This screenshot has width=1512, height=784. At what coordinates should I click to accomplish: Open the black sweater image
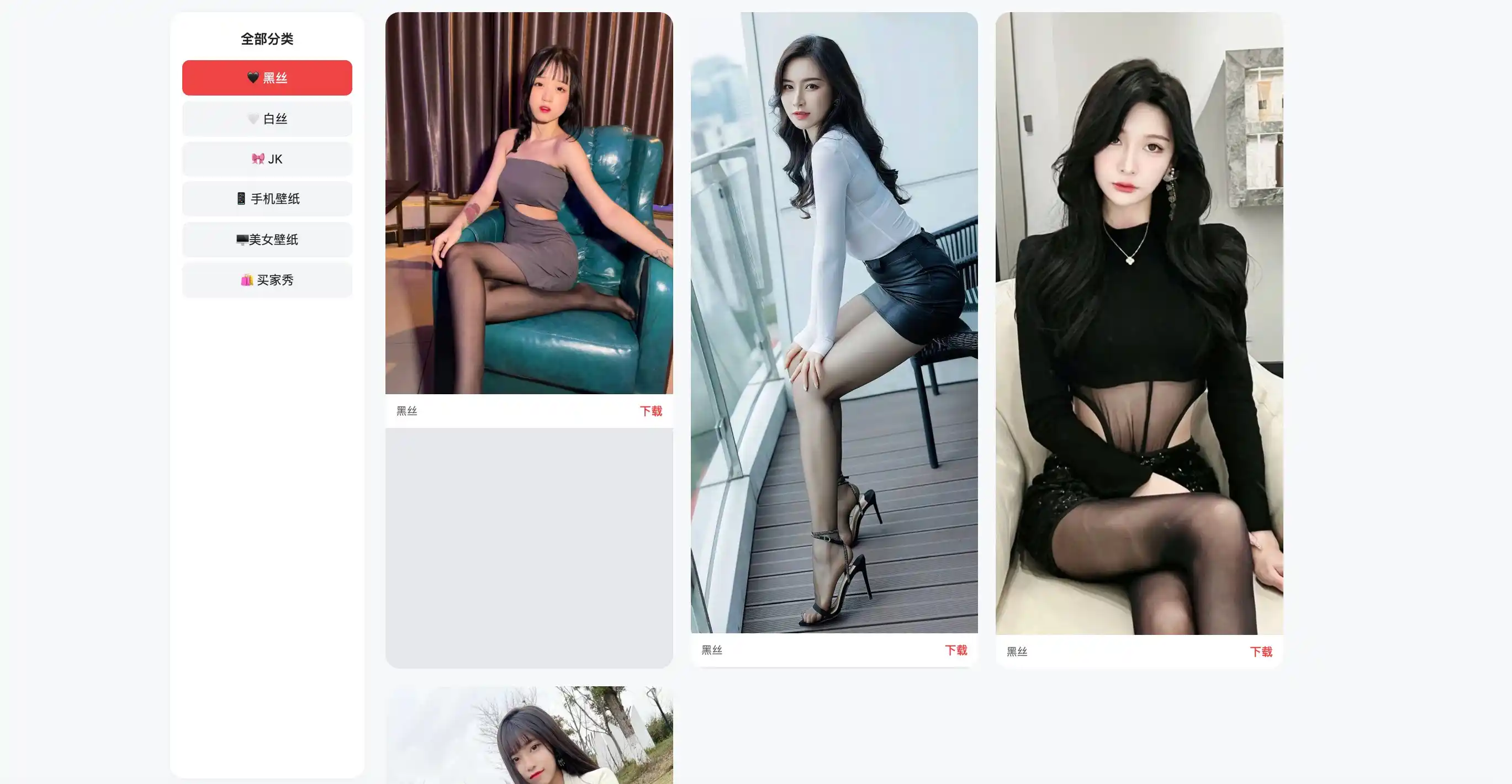[1139, 323]
